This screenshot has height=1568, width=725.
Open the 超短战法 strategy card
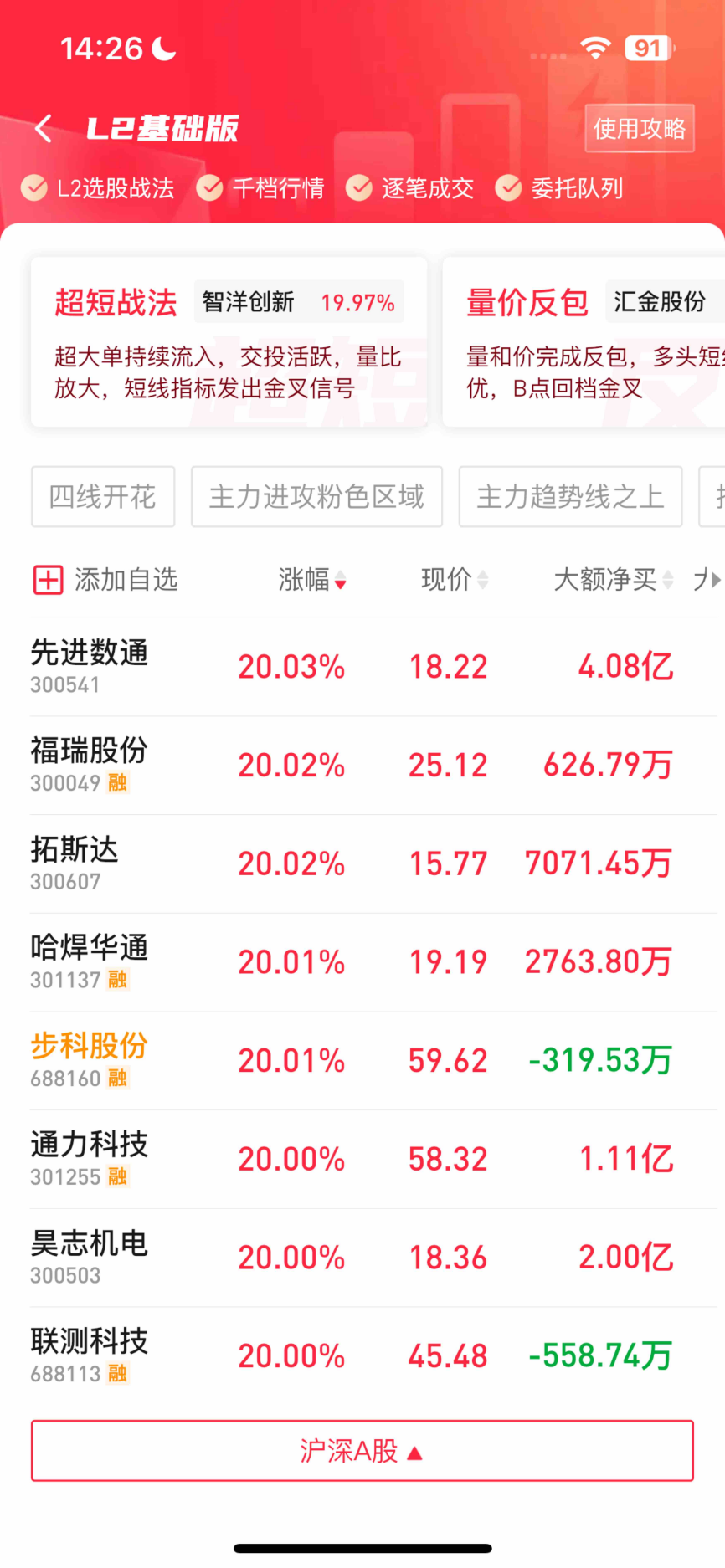click(229, 342)
